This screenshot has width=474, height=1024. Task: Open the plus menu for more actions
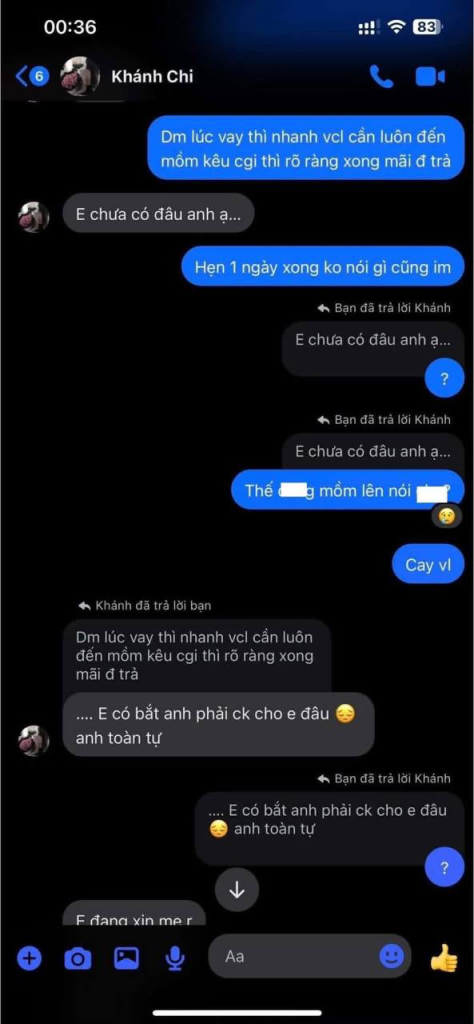(x=29, y=958)
